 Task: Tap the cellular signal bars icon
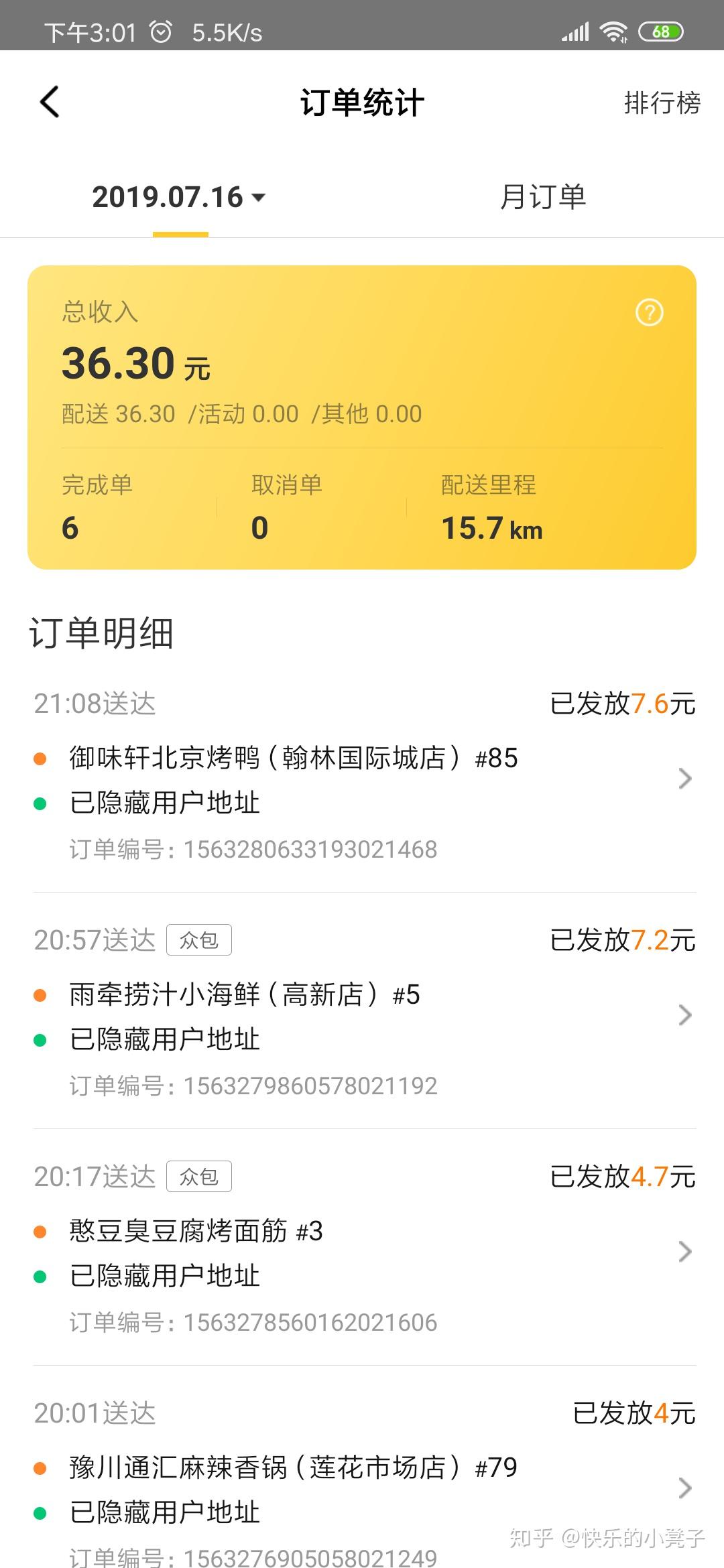(x=574, y=29)
